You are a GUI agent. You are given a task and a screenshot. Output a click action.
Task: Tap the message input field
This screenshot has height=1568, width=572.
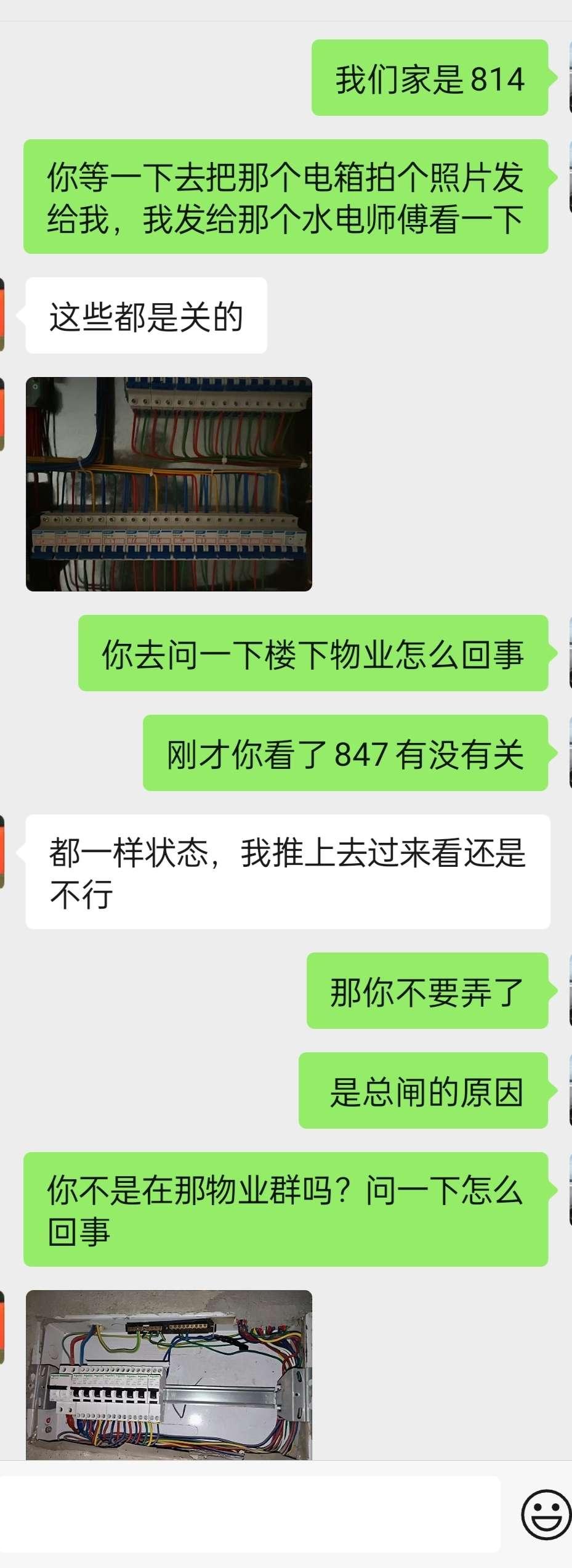coord(249,1514)
